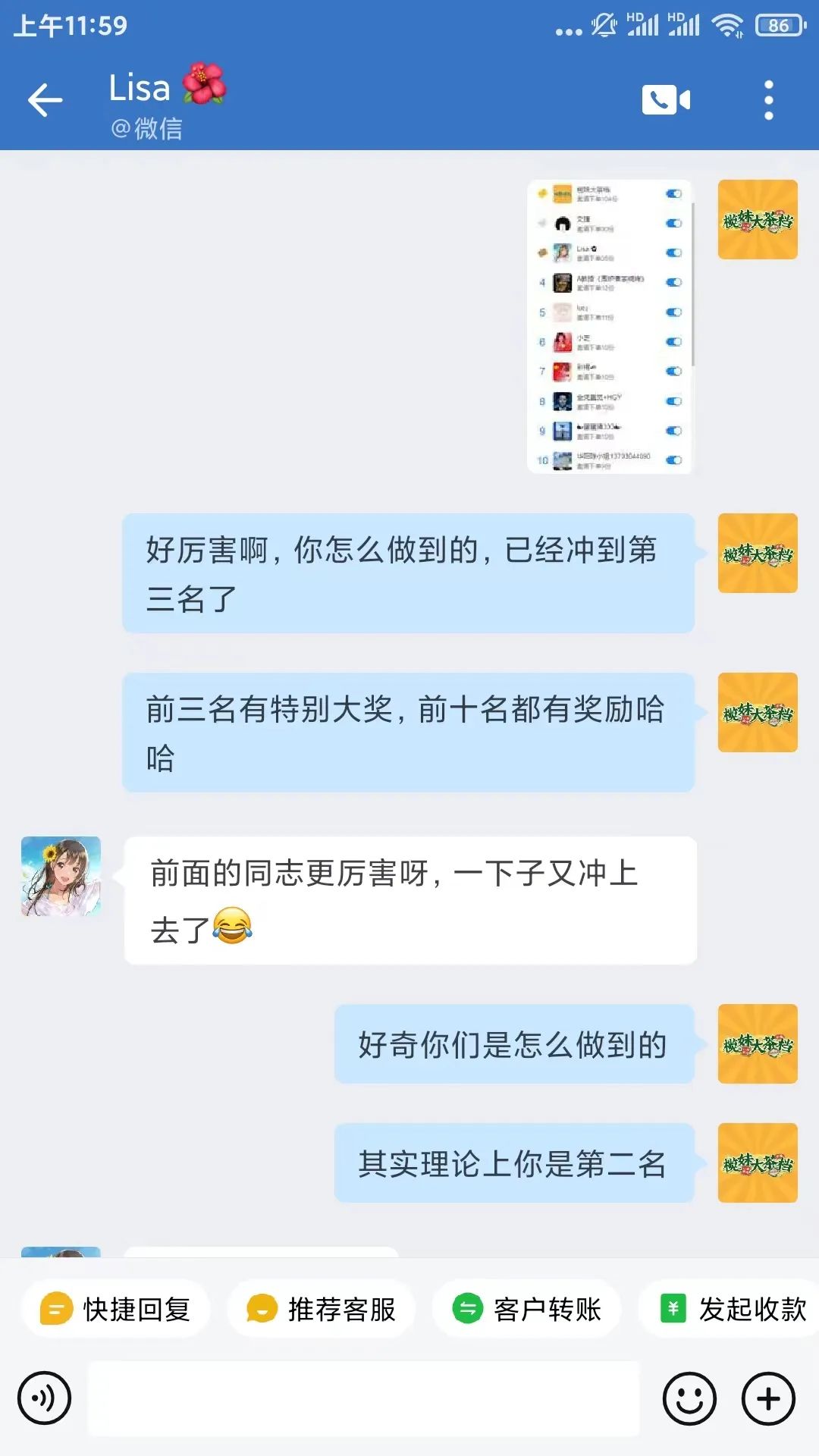Viewport: 819px width, 1456px height.
Task: Start a voice or video call
Action: coord(666,99)
